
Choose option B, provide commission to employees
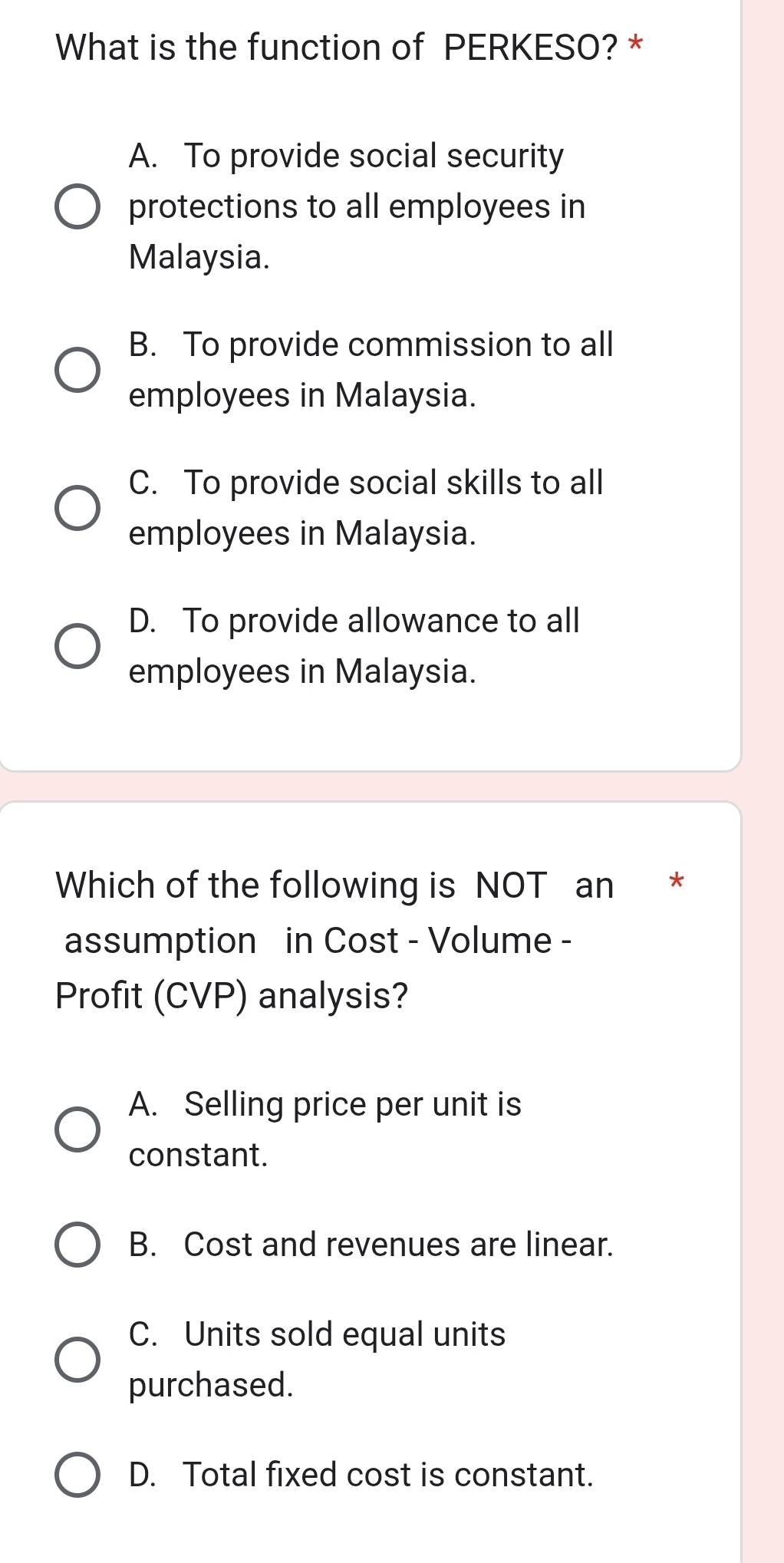(x=77, y=370)
